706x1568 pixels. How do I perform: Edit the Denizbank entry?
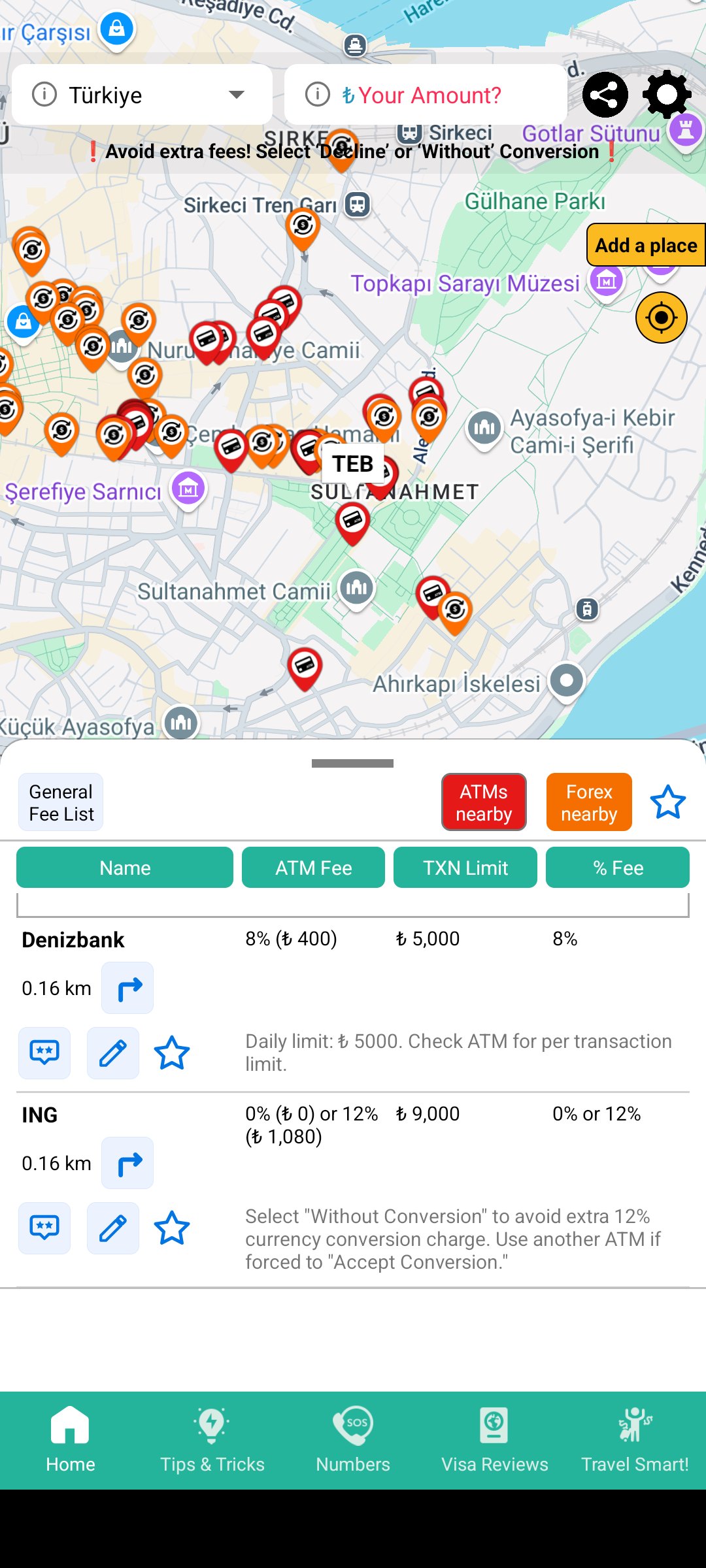coord(113,1053)
